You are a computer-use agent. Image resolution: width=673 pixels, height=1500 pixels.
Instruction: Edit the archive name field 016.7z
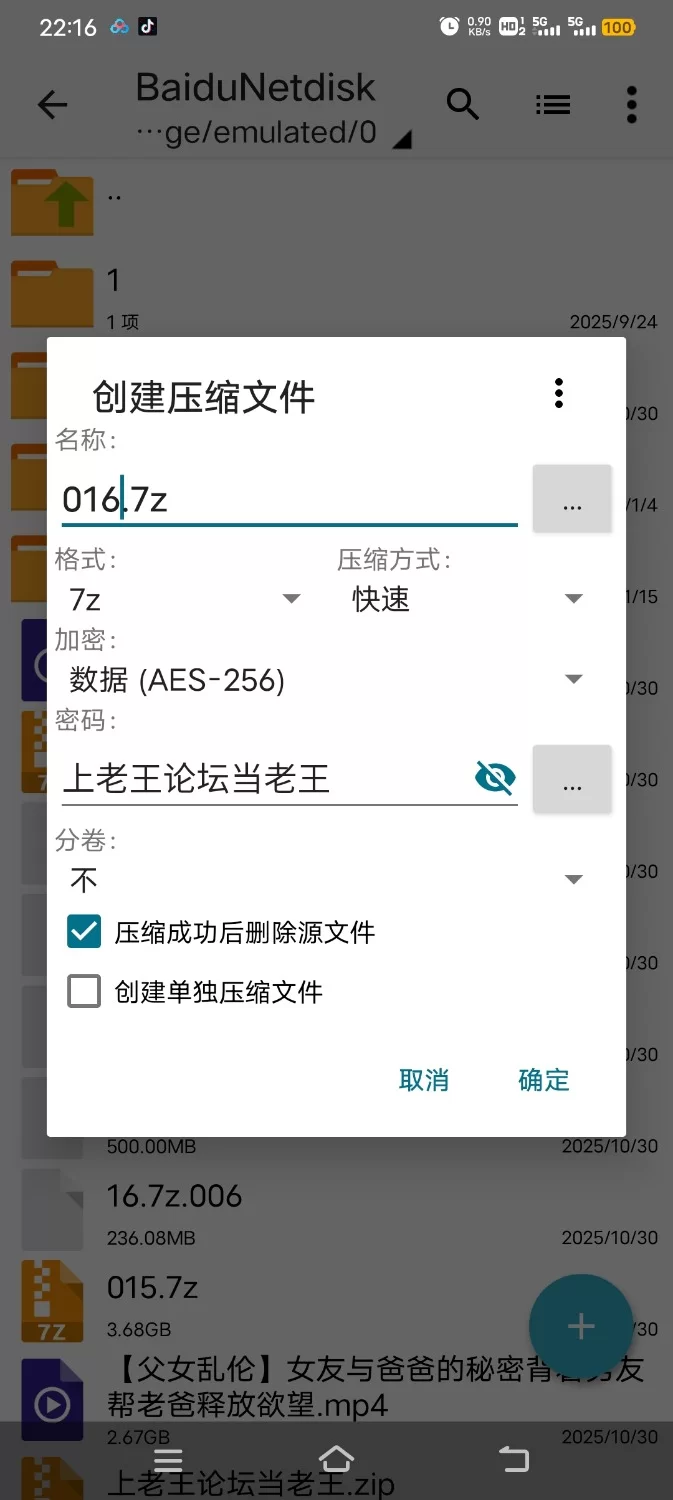pos(288,499)
